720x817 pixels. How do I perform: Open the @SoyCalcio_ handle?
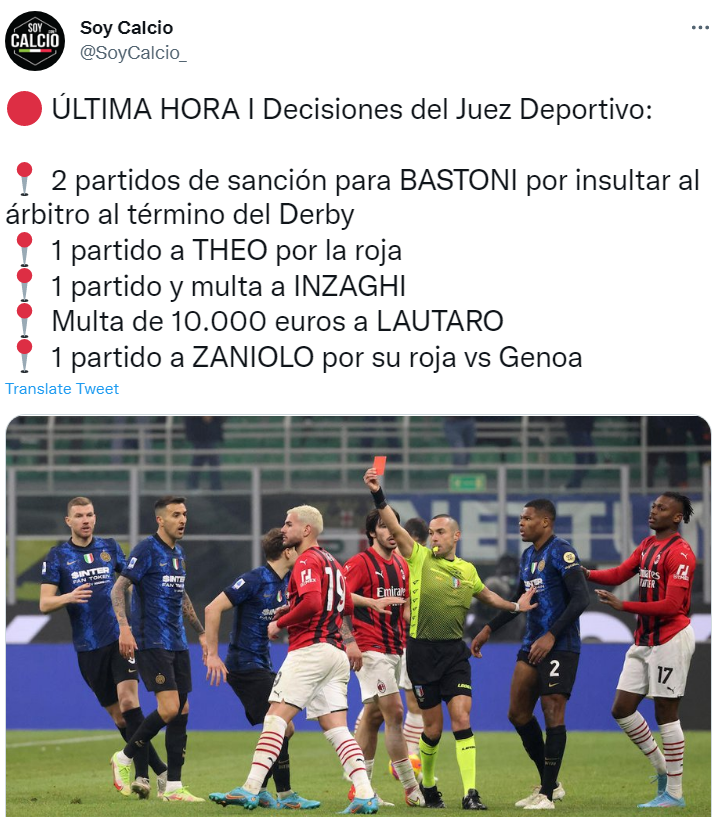click(x=133, y=52)
